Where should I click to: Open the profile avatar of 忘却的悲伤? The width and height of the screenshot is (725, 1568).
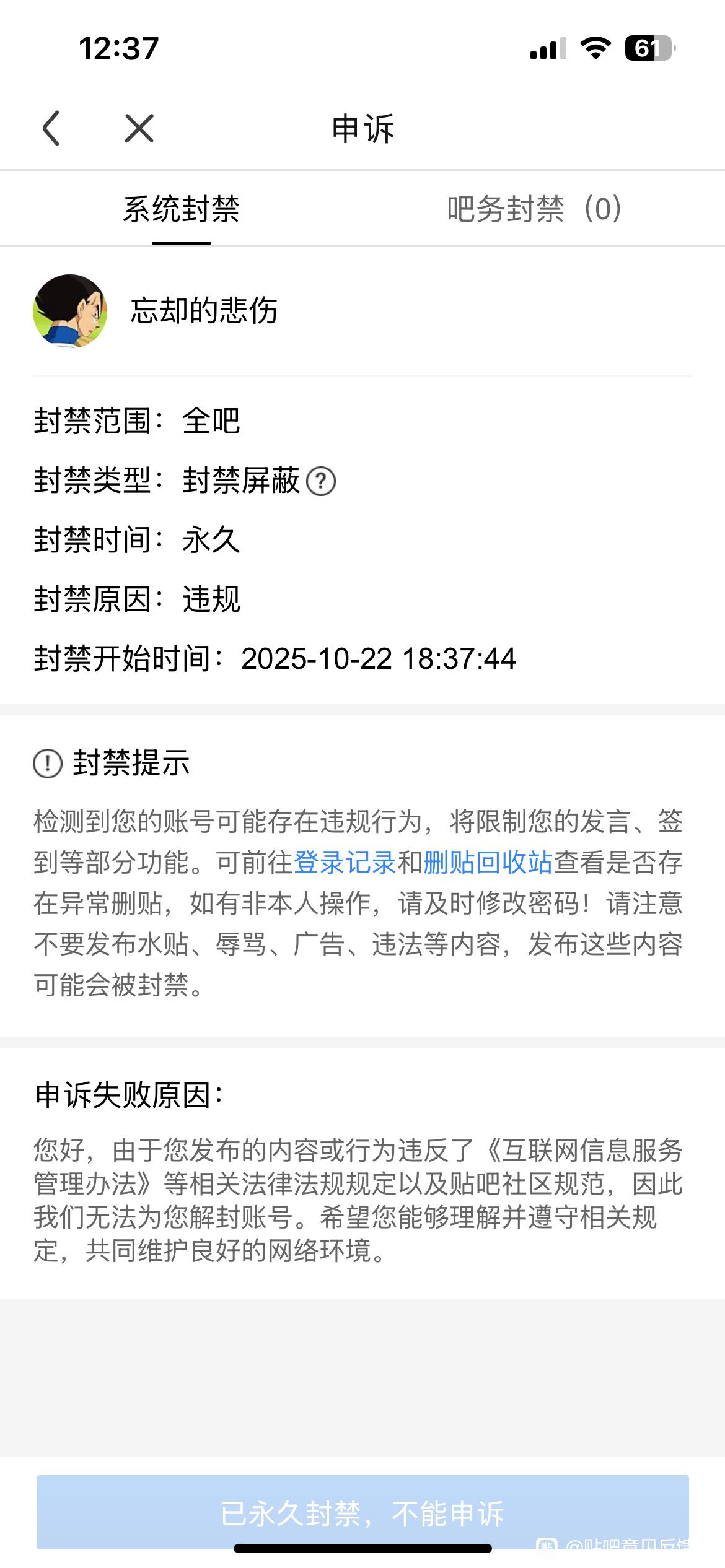tap(70, 311)
